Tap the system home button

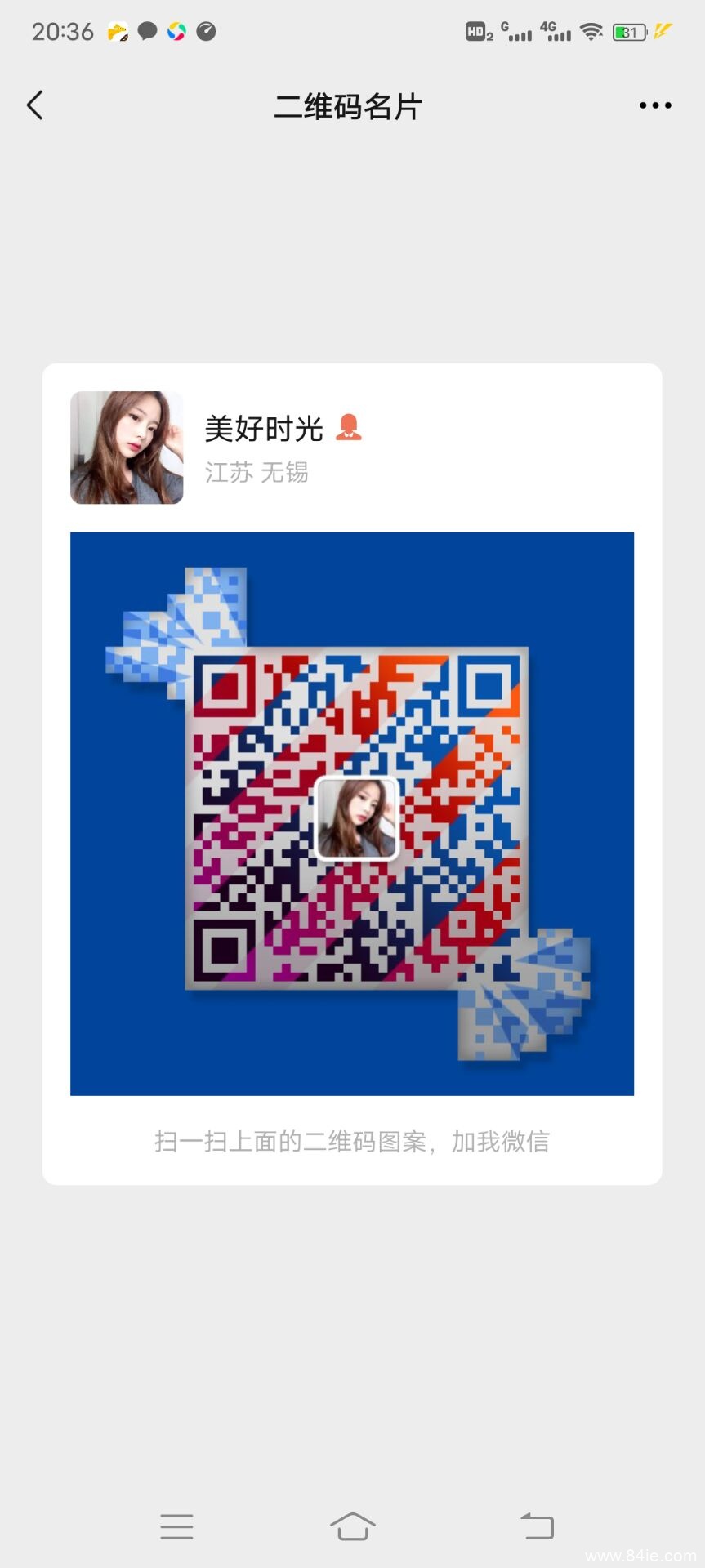click(352, 1526)
